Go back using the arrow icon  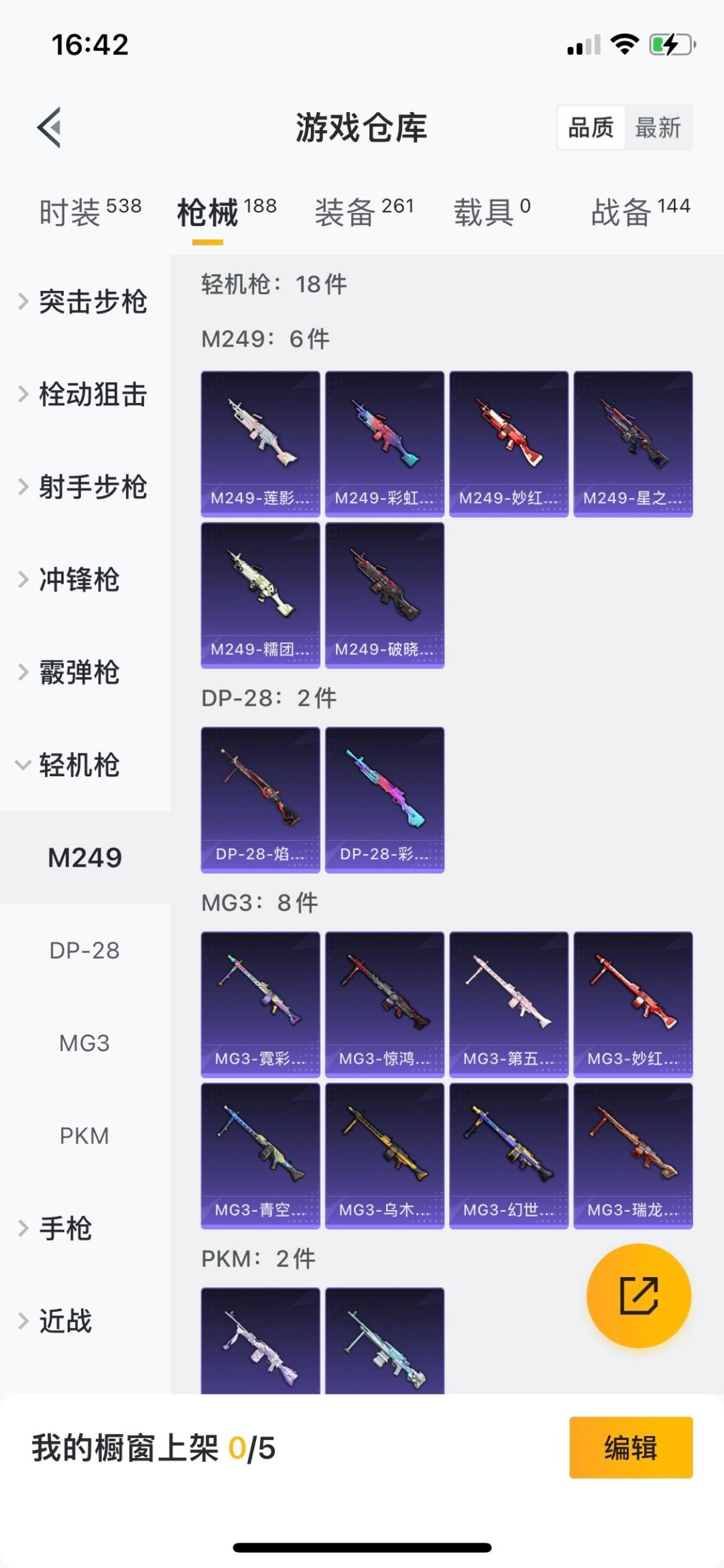coord(50,127)
